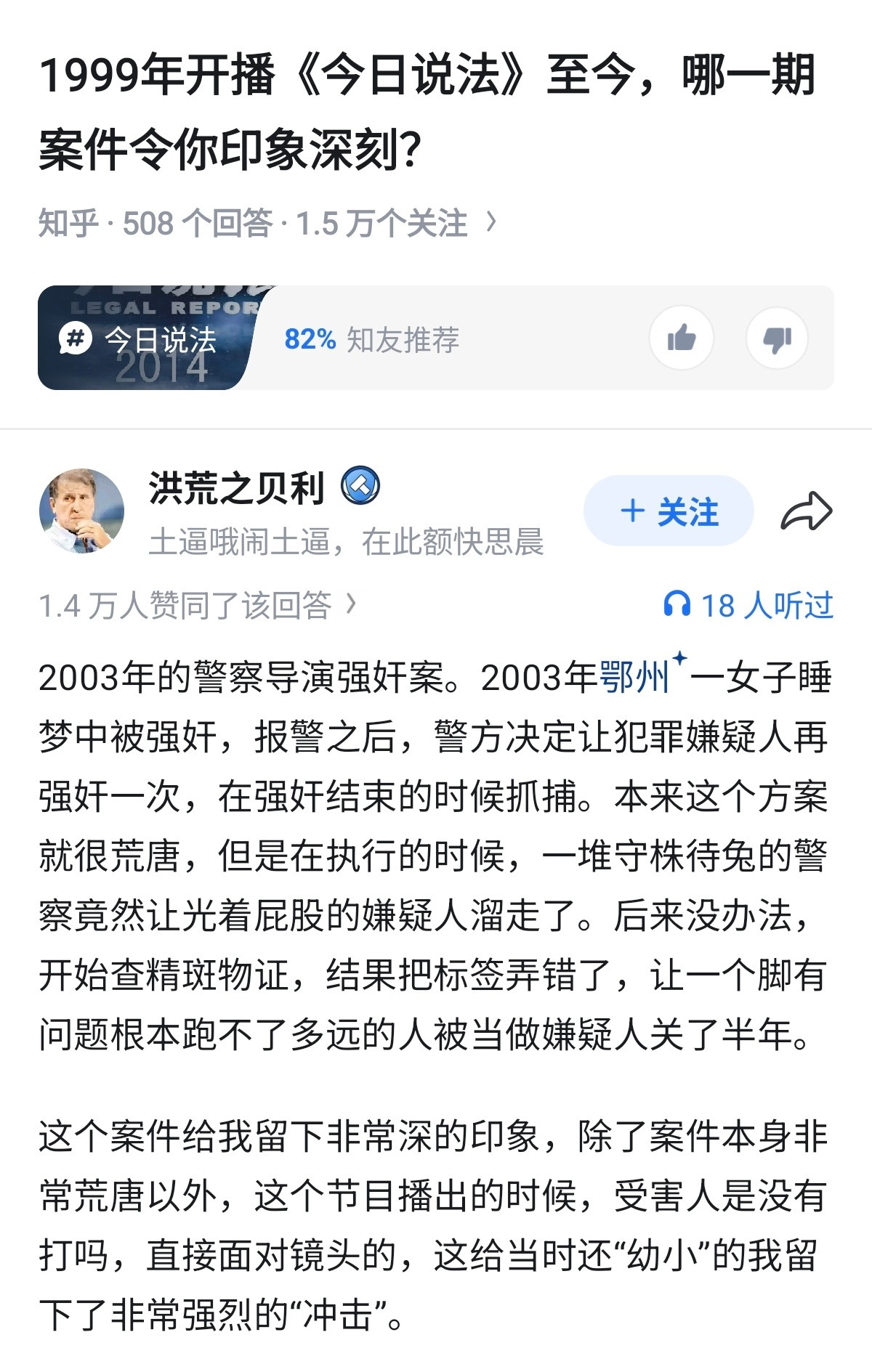Expand the 508 个回答 question details chevron
872x1372 pixels.
coord(493,222)
